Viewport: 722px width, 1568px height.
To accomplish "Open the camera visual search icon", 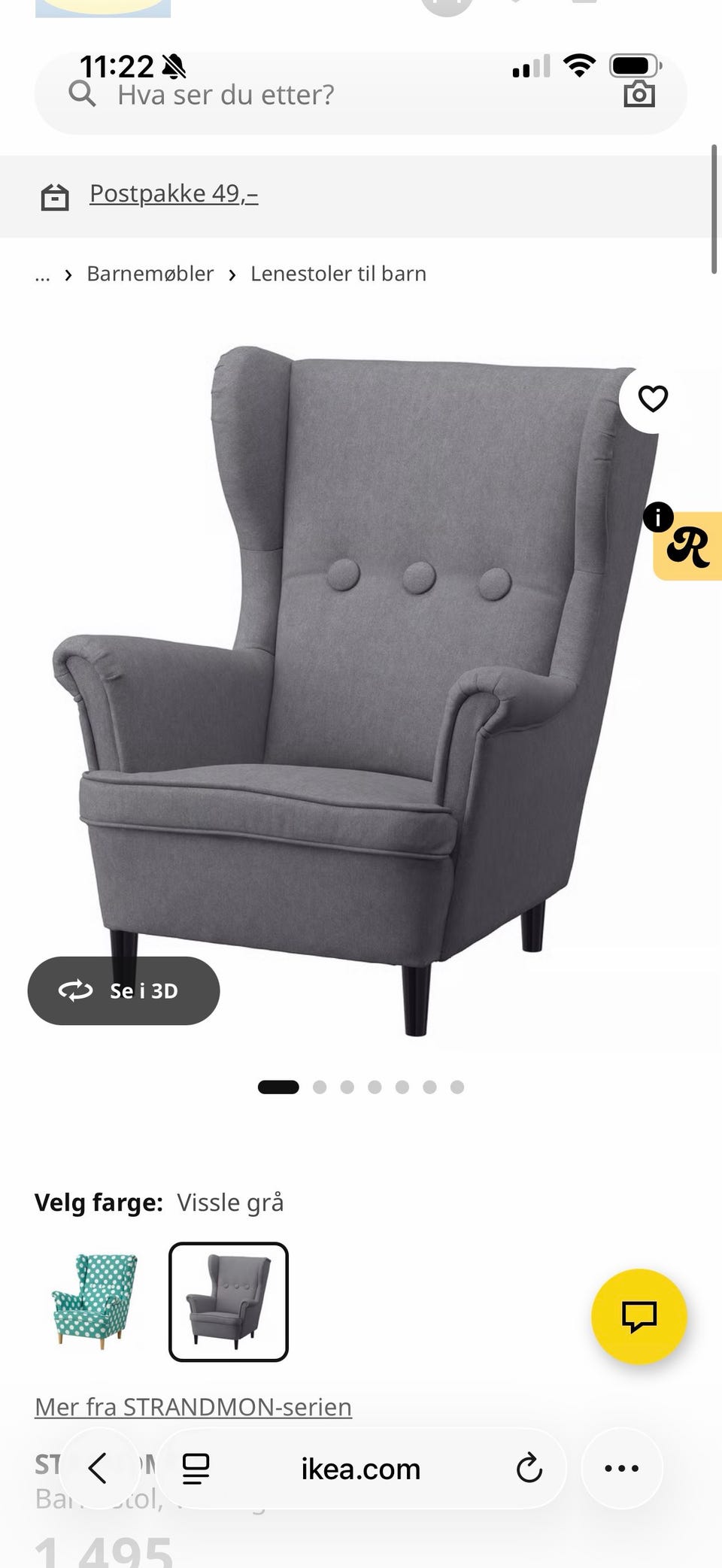I will (639, 94).
